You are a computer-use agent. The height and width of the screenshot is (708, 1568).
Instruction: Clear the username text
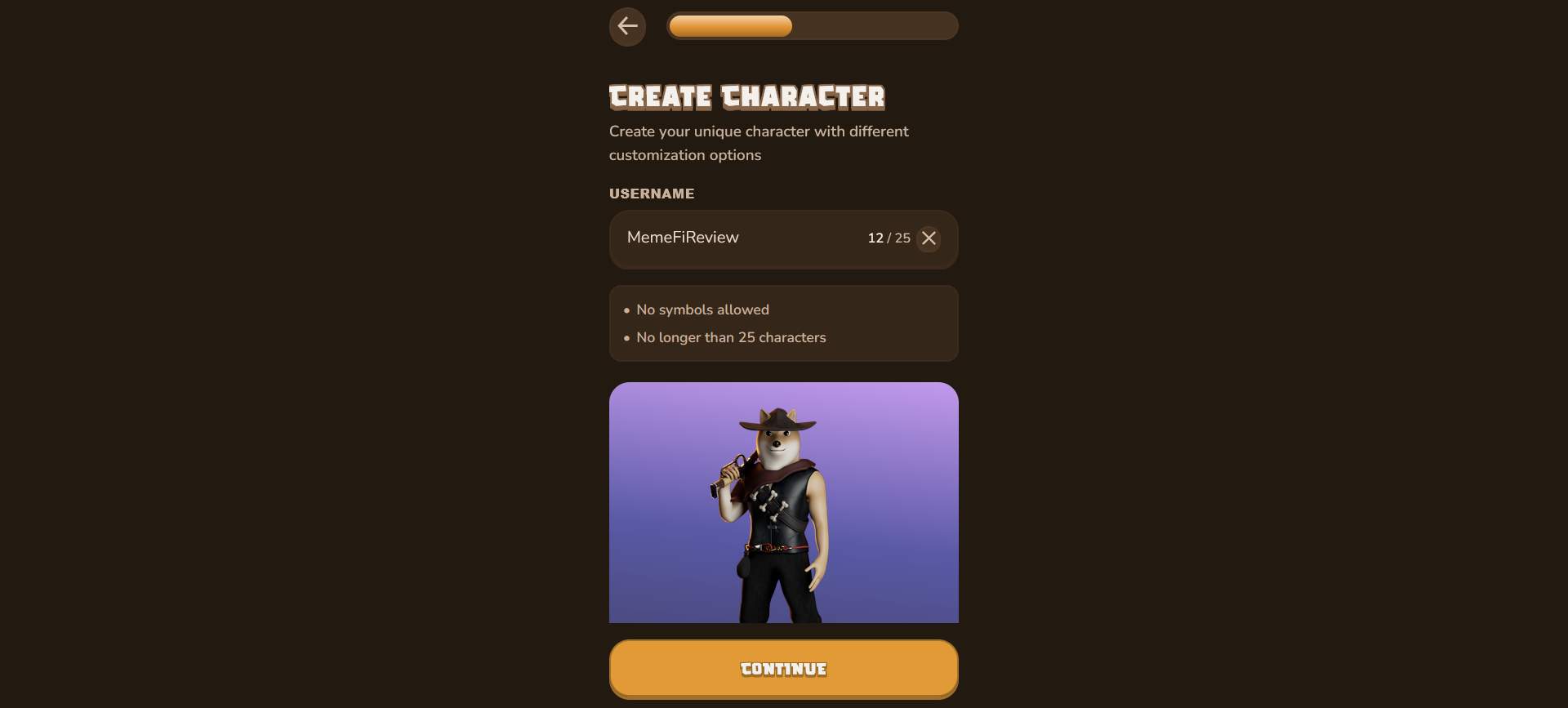click(929, 238)
